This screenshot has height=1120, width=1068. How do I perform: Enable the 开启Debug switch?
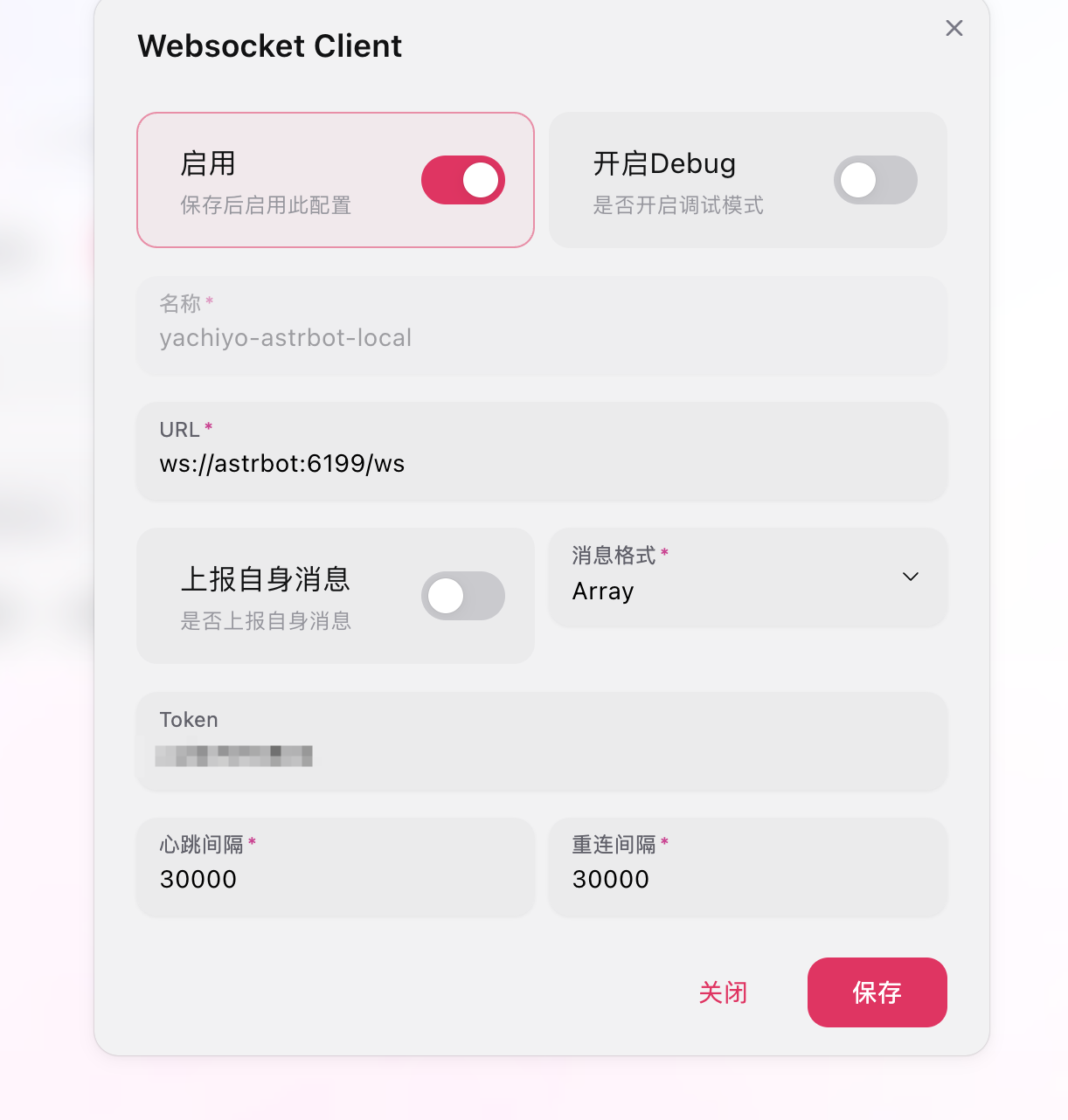click(875, 180)
